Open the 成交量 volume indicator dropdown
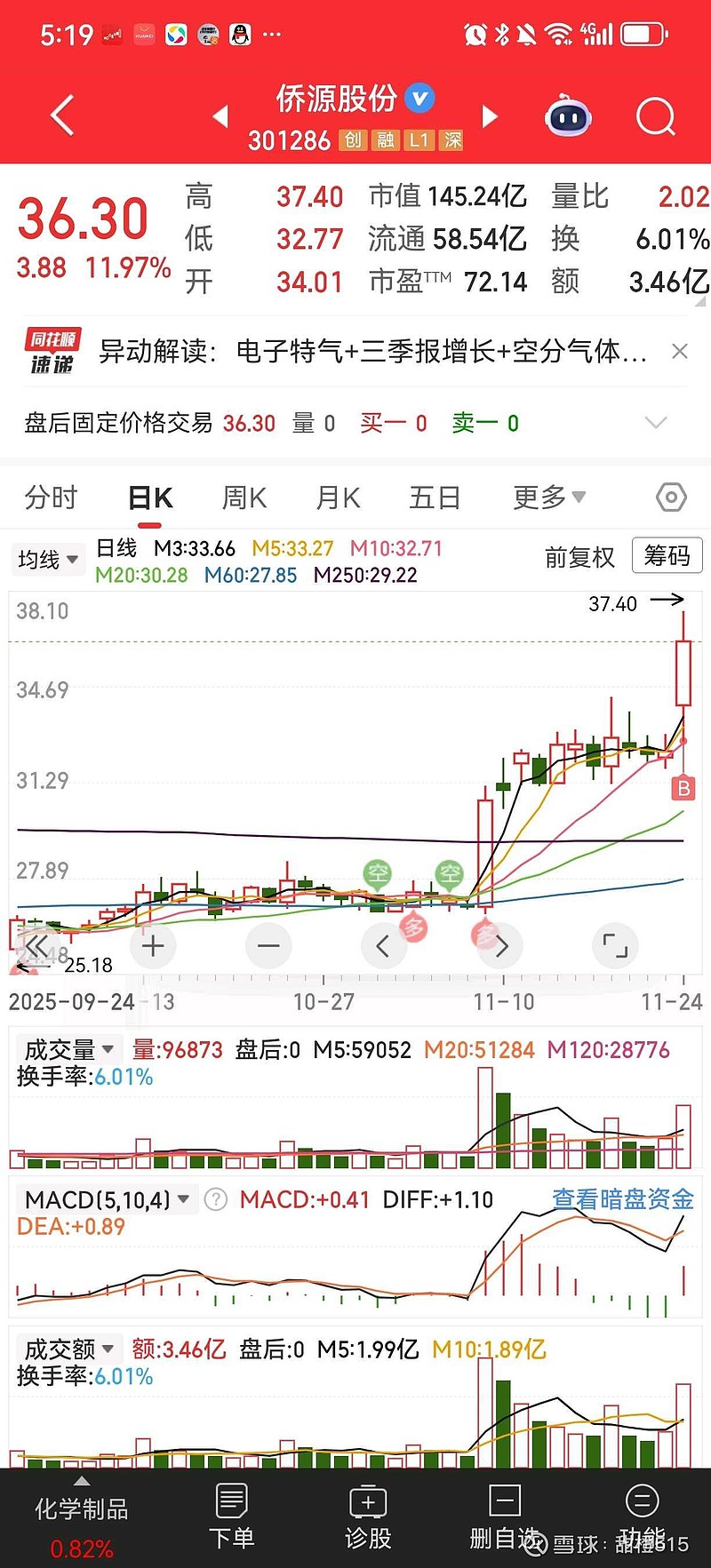The image size is (711, 1568). click(x=67, y=1049)
